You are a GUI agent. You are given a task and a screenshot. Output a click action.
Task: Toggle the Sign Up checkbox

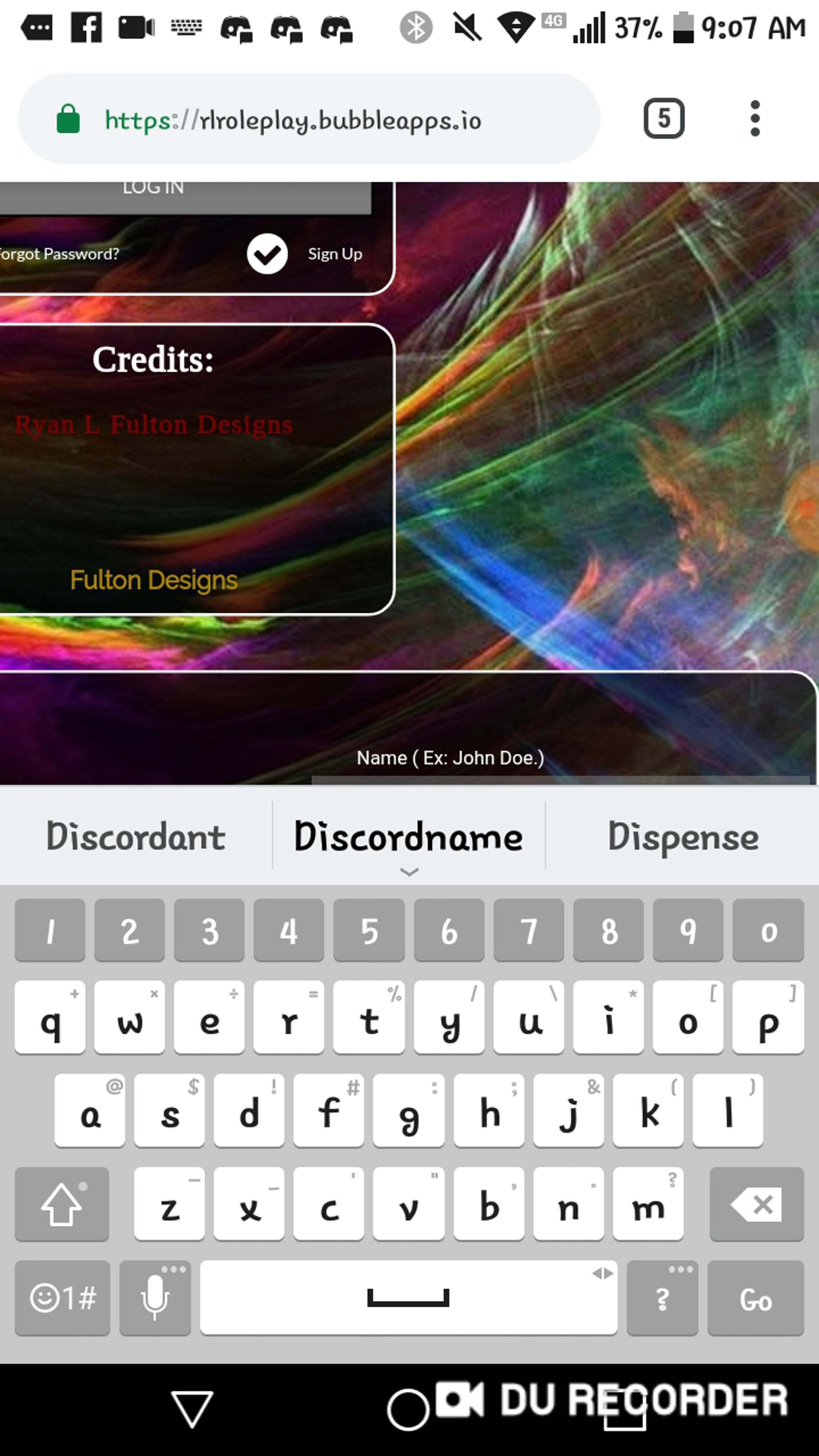(267, 254)
